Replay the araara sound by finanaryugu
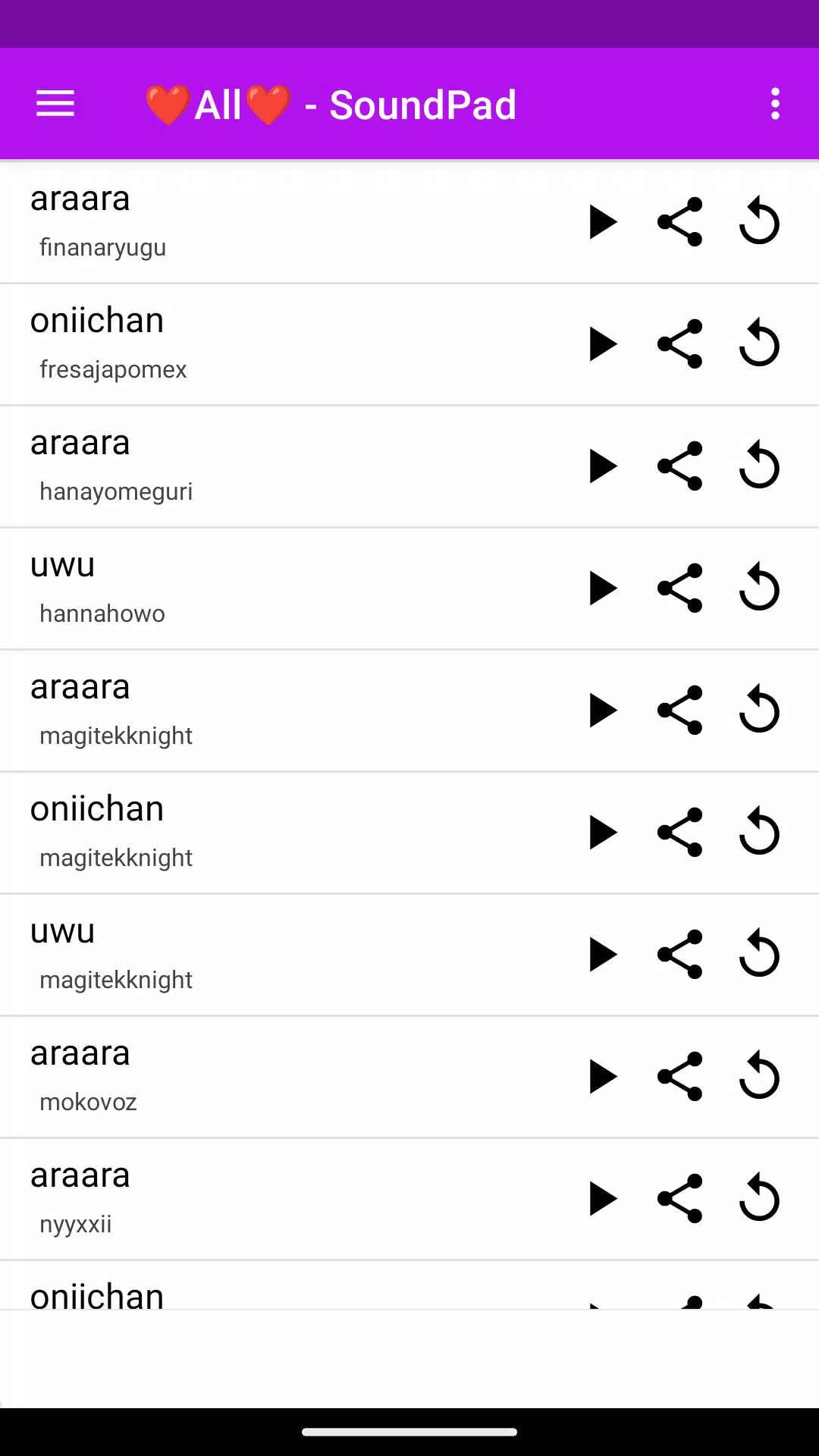Image resolution: width=819 pixels, height=1456 pixels. coord(759,222)
